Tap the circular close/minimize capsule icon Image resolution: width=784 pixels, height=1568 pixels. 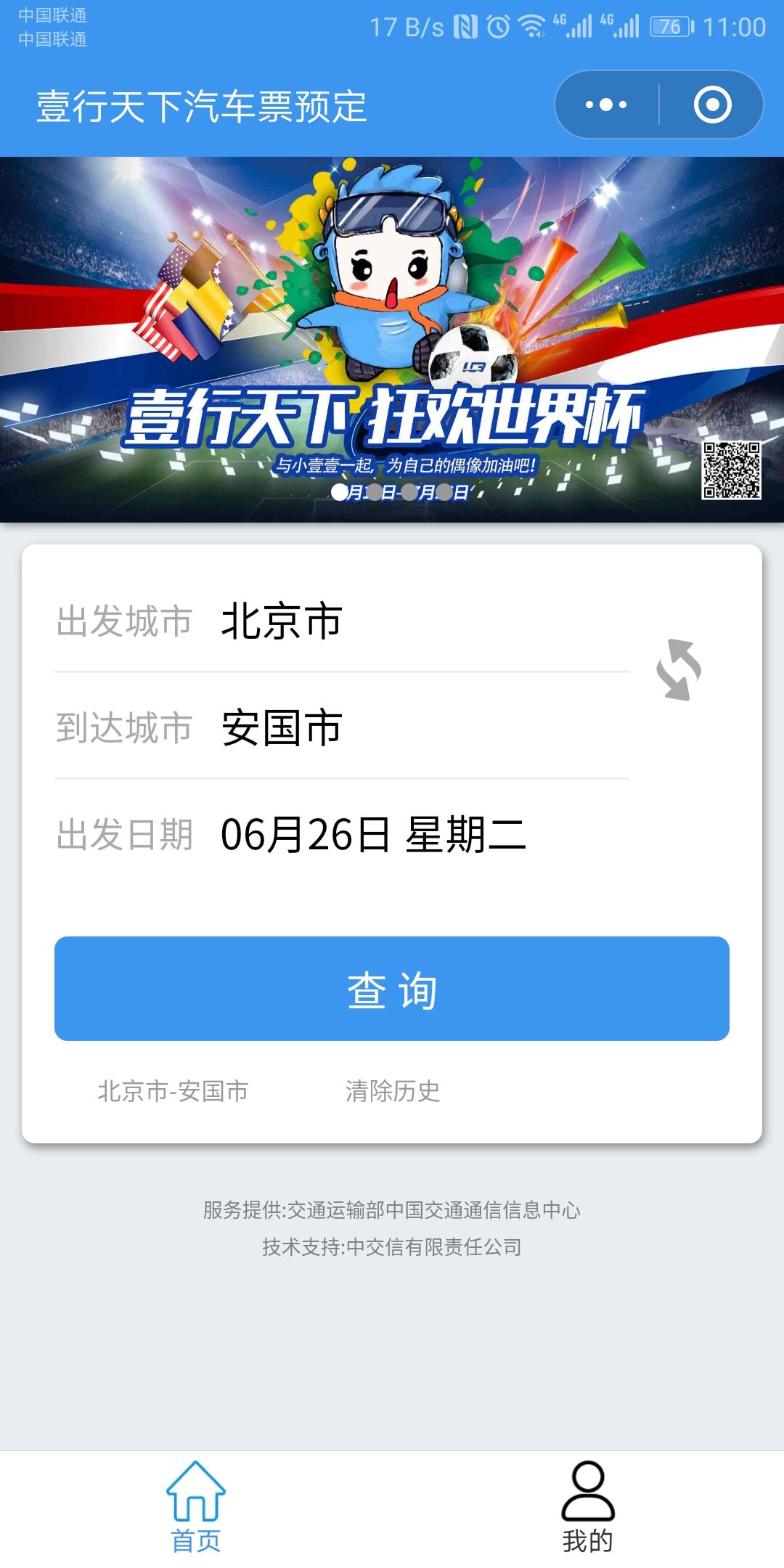click(x=712, y=103)
